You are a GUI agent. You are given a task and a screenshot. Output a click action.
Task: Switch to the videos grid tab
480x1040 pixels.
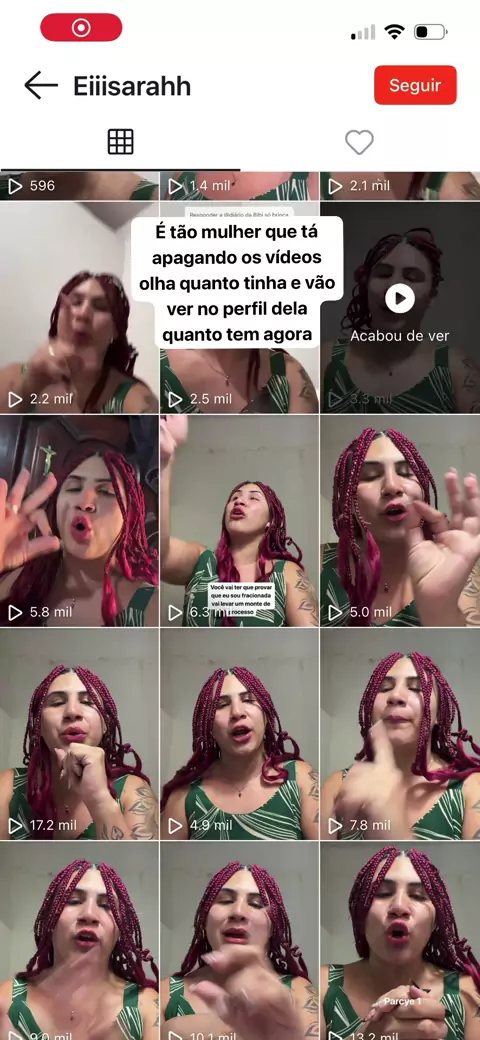click(x=120, y=142)
